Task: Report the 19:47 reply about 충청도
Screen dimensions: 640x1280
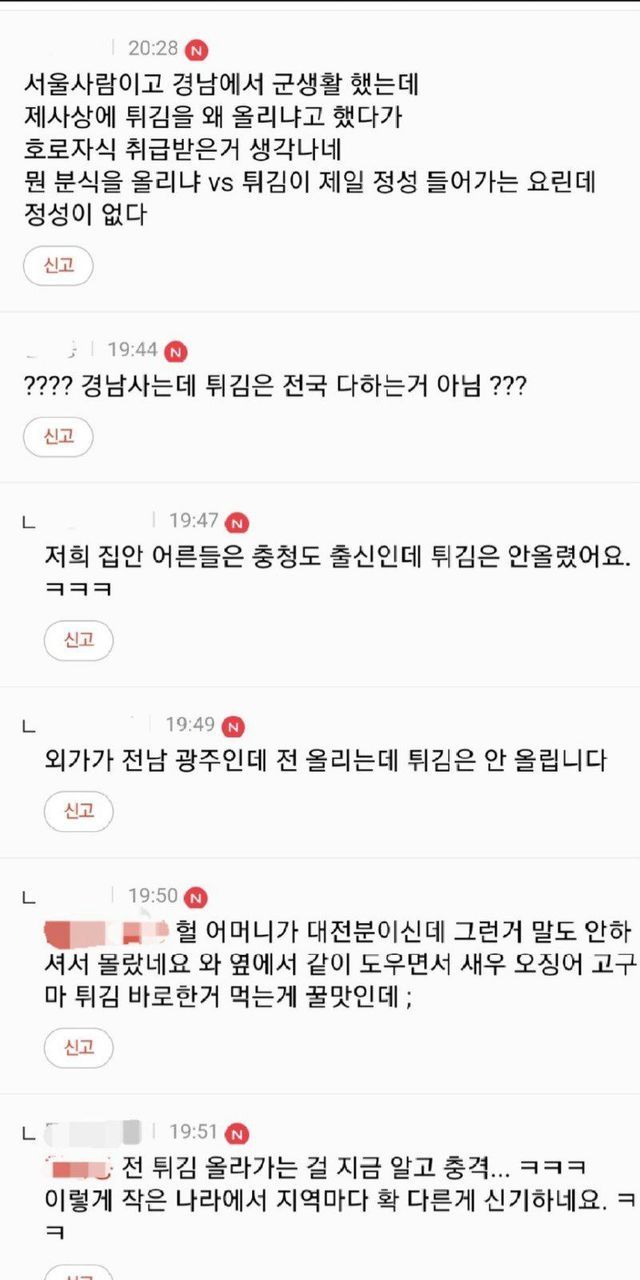Action: click(79, 640)
